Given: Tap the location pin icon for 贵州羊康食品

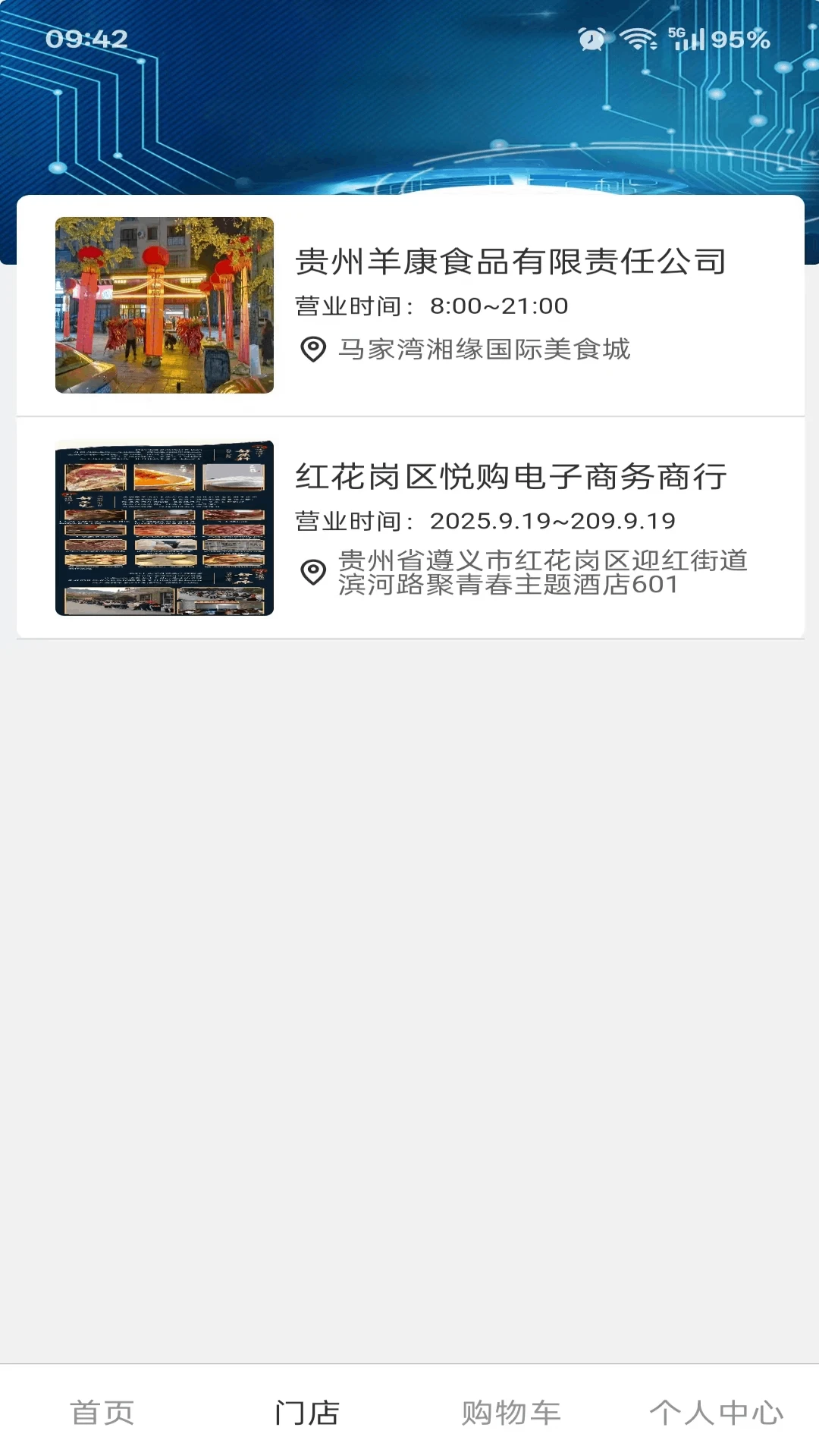Looking at the screenshot, I should [313, 350].
